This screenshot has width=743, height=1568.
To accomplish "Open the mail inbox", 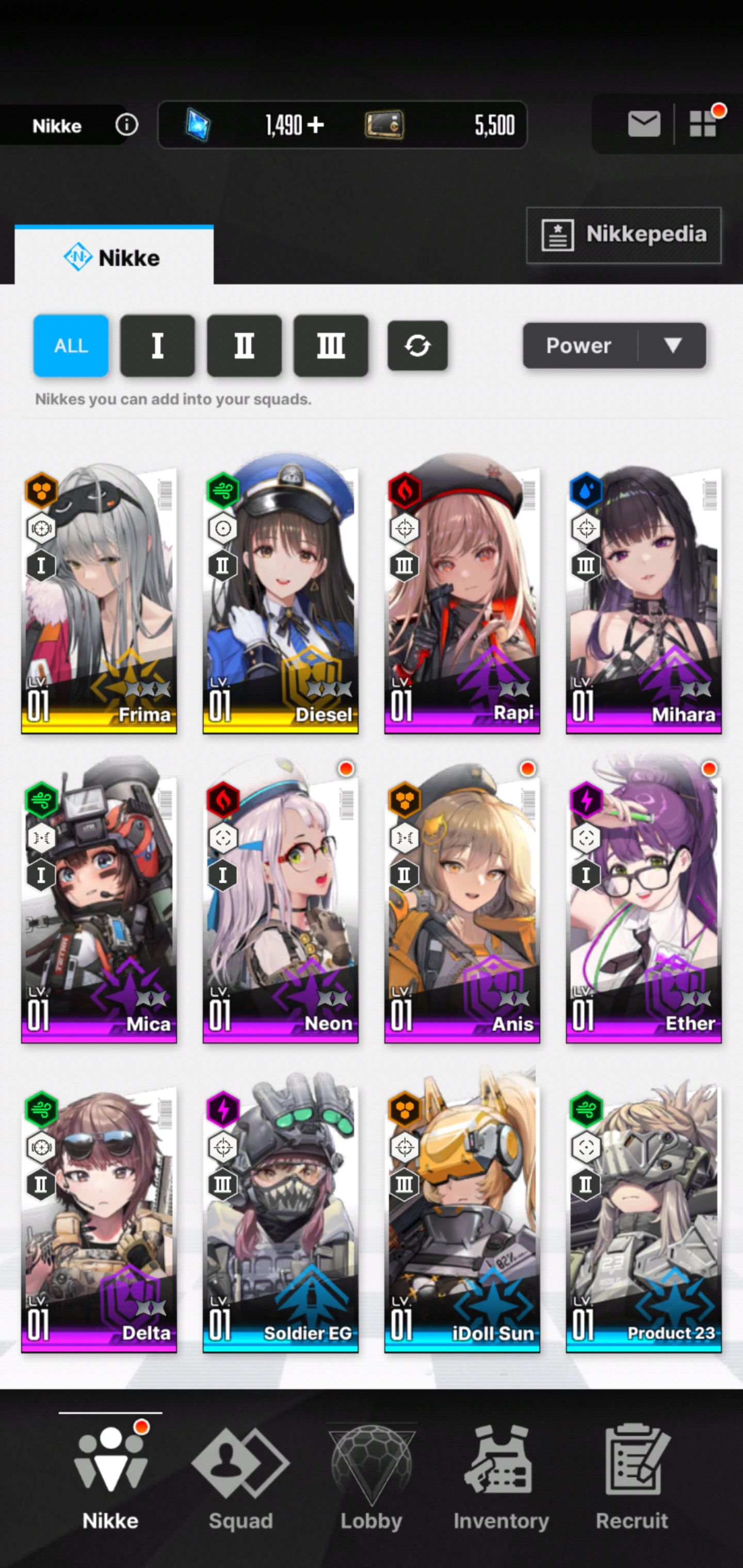I will pos(644,124).
